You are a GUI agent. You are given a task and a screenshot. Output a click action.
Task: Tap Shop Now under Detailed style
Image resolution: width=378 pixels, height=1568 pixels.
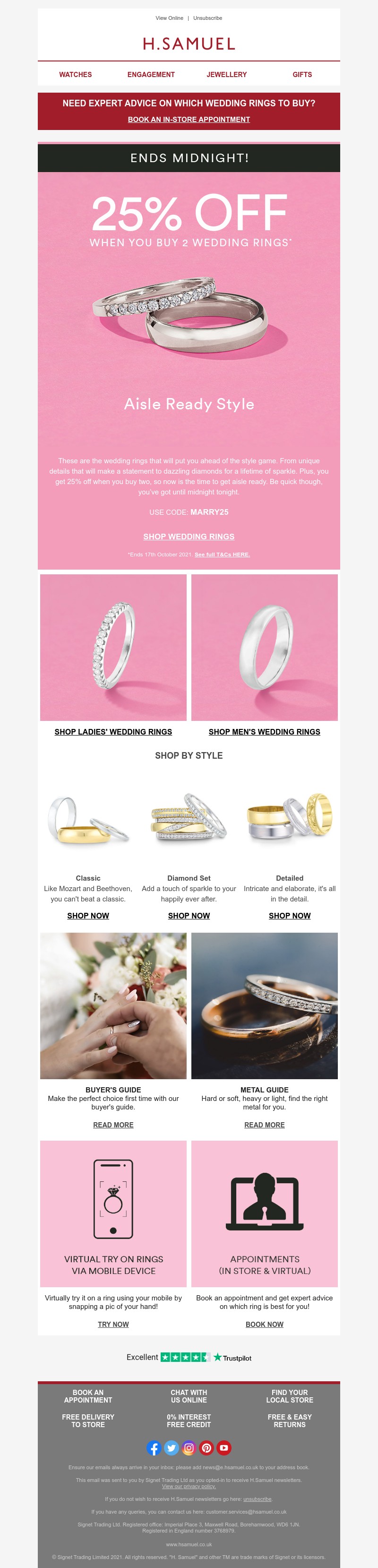(x=290, y=916)
